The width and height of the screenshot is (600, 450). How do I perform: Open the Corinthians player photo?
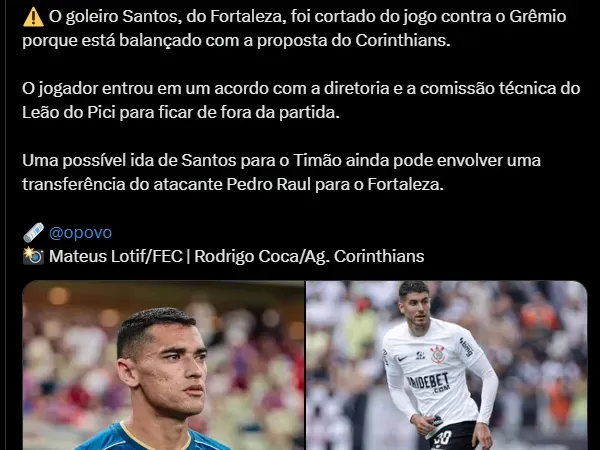446,365
